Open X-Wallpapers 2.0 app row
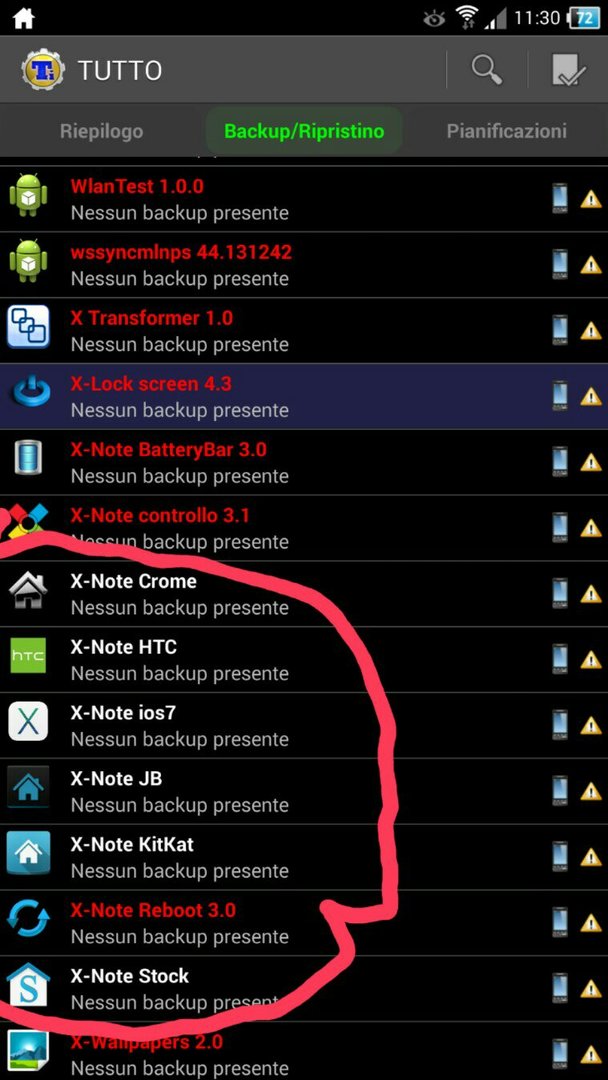 [x=280, y=1053]
